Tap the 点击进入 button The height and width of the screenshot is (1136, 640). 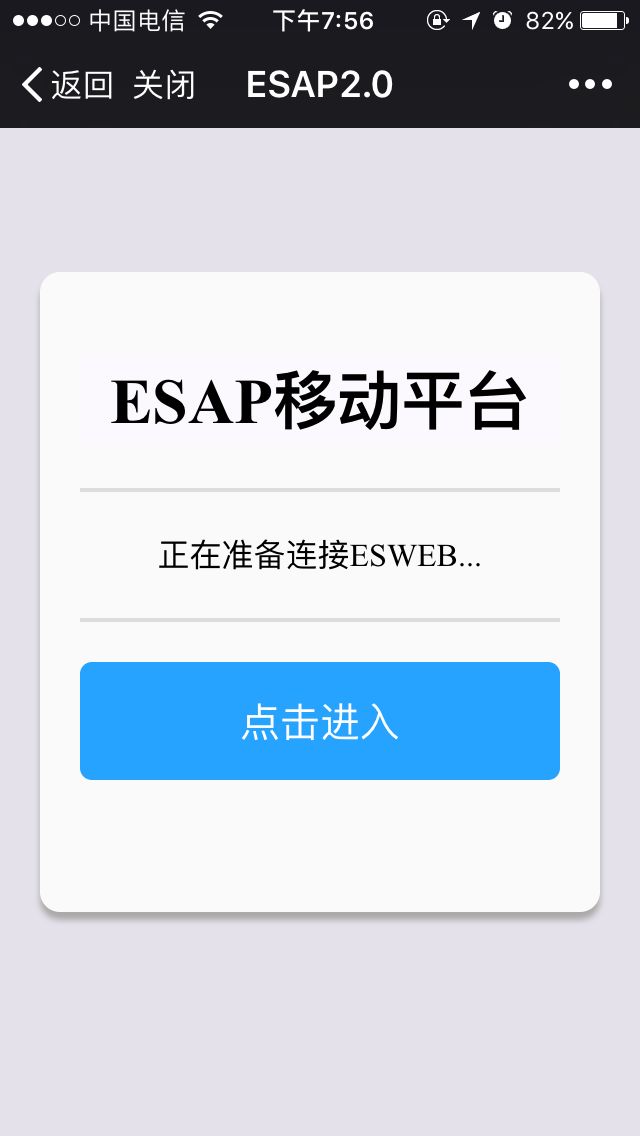click(x=320, y=721)
